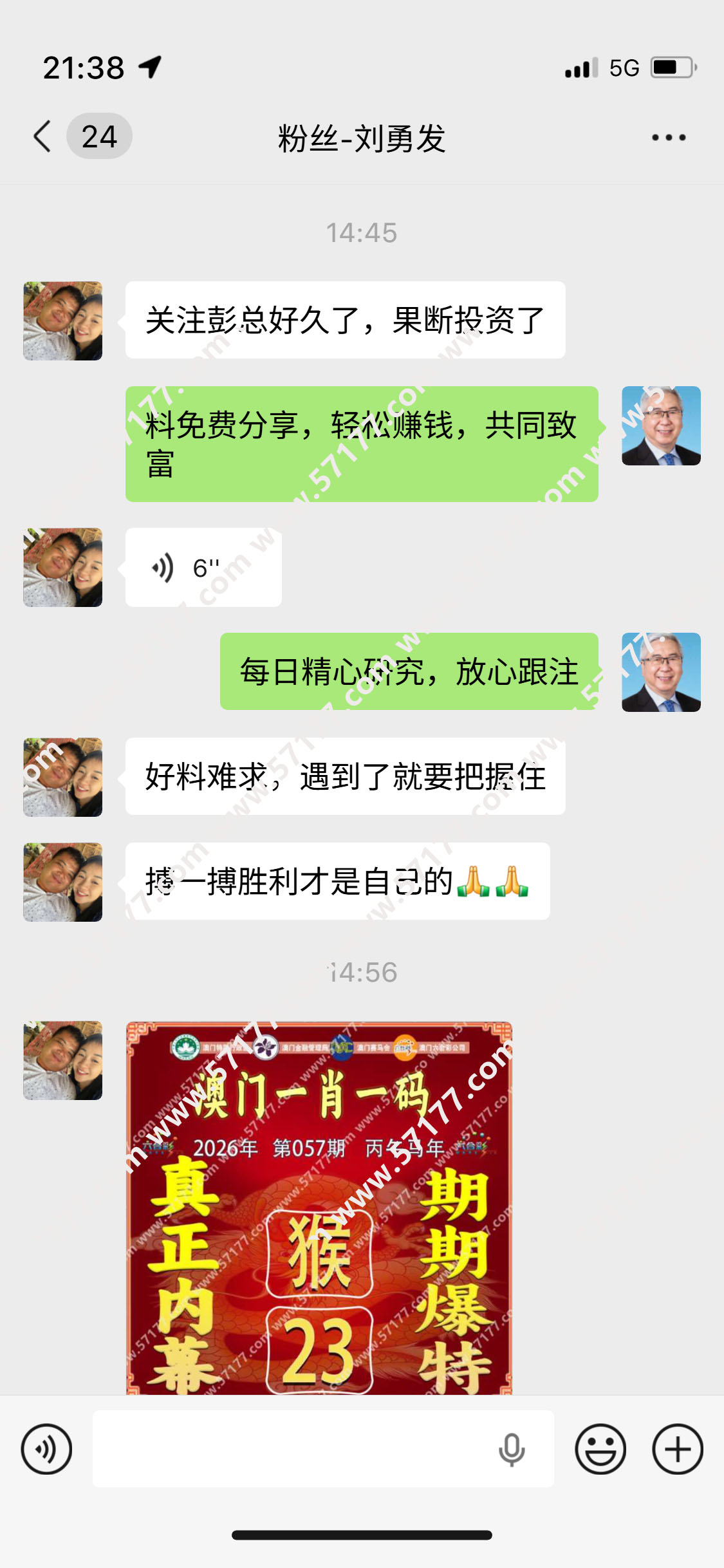Switch to voice input mode
Image resolution: width=724 pixels, height=1568 pixels.
coord(46,1449)
